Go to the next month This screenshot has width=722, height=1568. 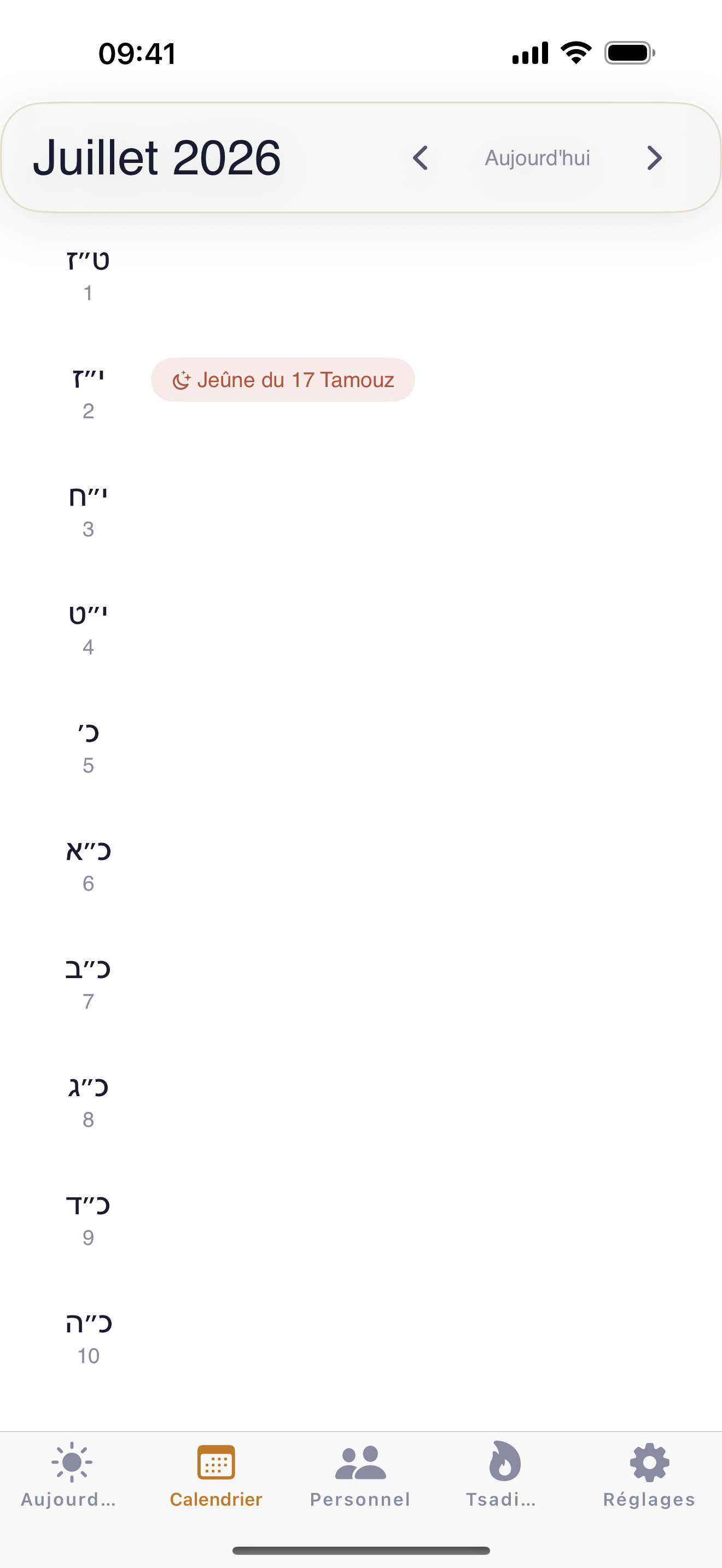coord(654,157)
